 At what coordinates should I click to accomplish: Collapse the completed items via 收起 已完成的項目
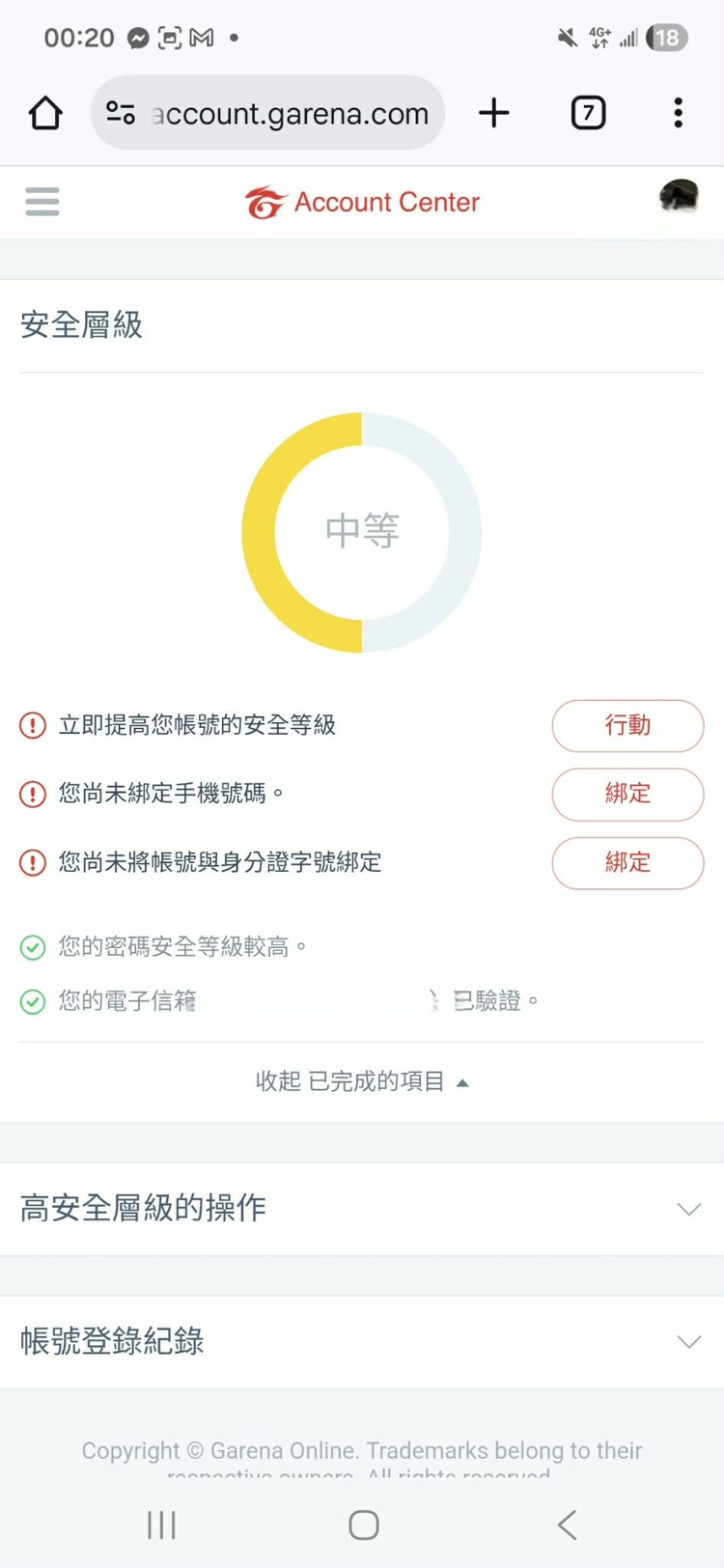coord(362,1080)
